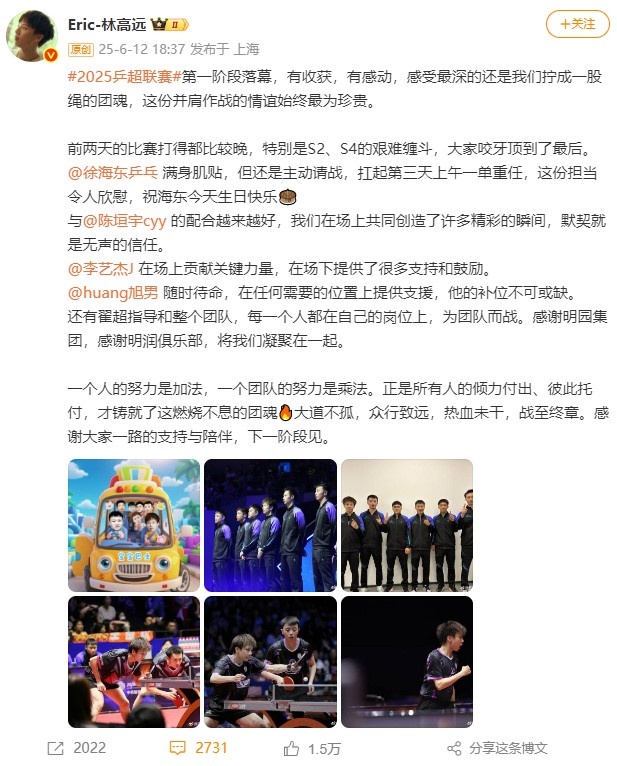Image resolution: width=617 pixels, height=766 pixels.
Task: View the doubles match photo with red table
Action: pos(133,662)
